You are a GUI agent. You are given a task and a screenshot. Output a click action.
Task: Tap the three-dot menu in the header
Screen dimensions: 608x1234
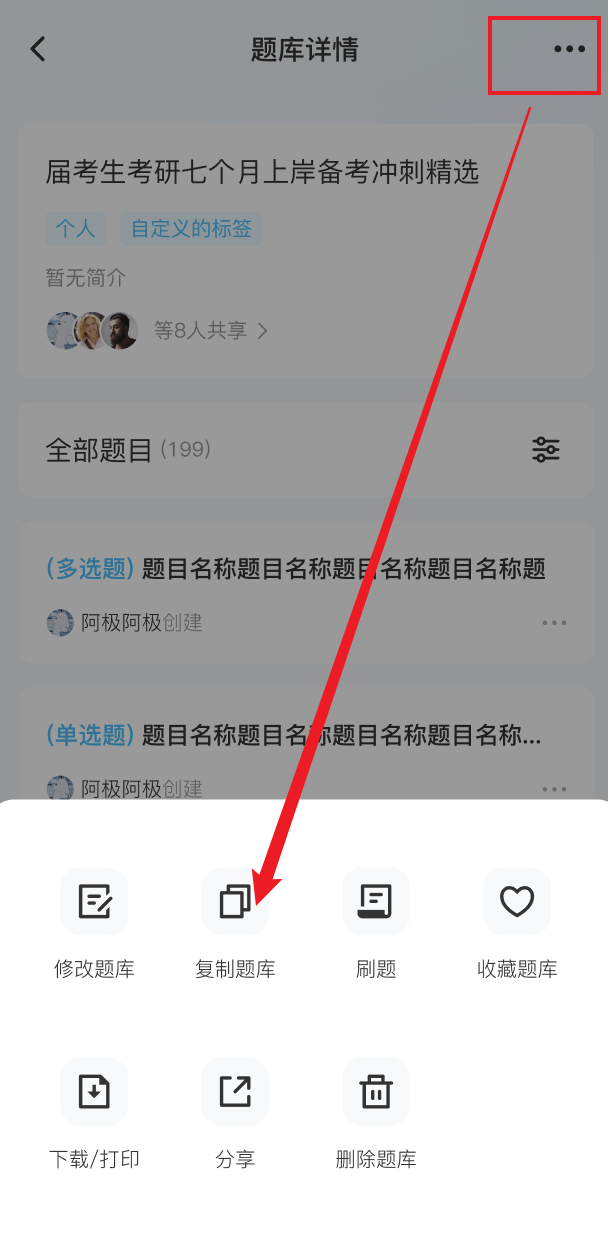pos(569,49)
